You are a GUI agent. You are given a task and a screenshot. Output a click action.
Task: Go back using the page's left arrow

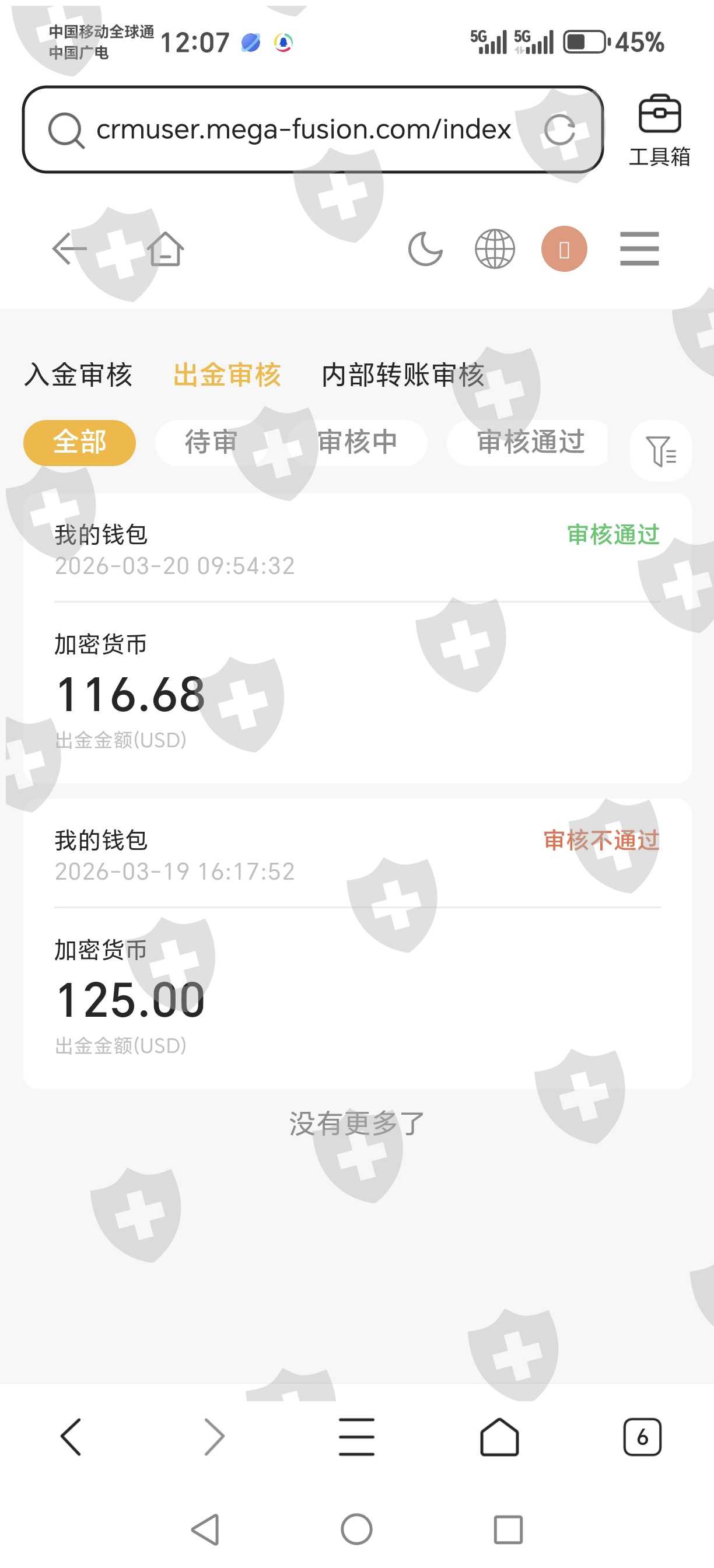[69, 249]
